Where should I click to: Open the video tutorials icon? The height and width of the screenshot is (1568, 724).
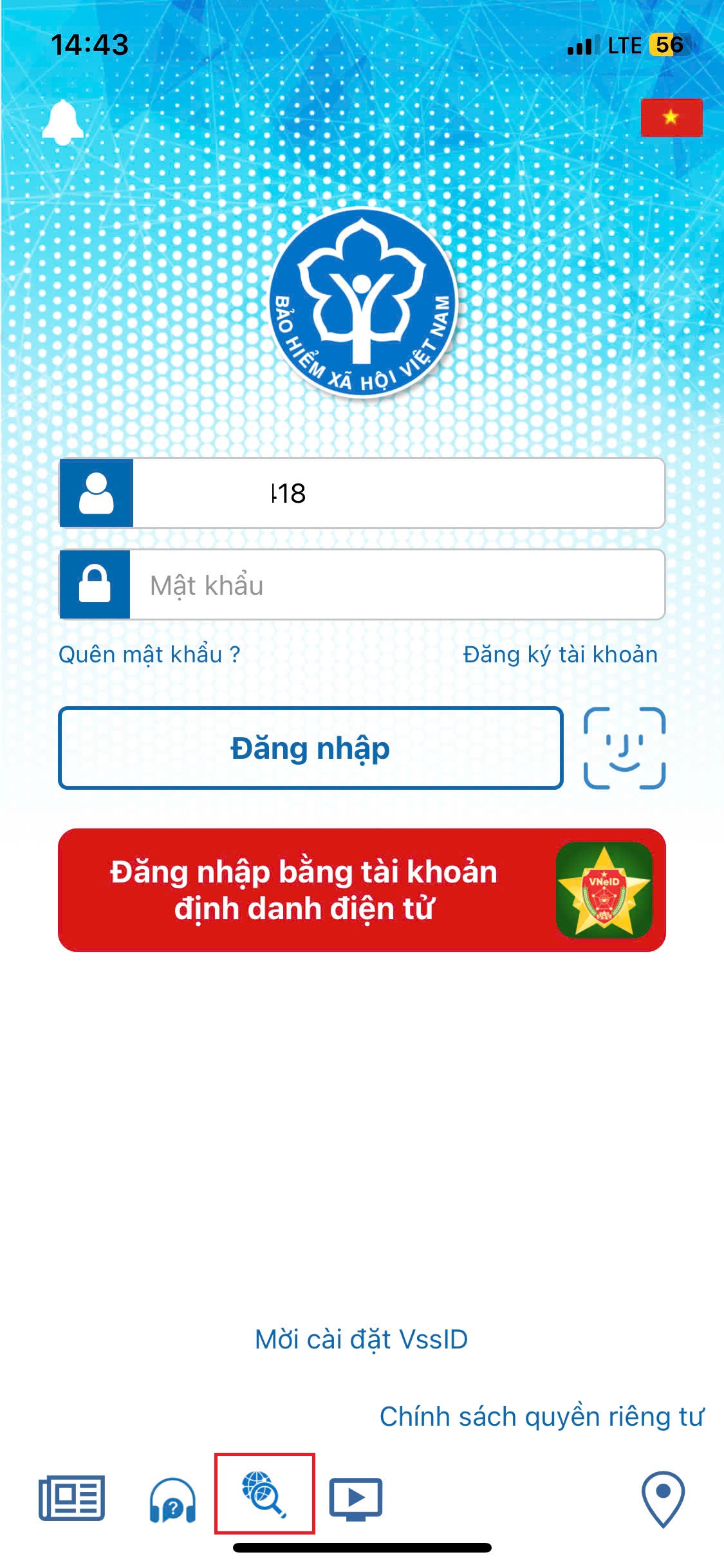[x=356, y=1499]
